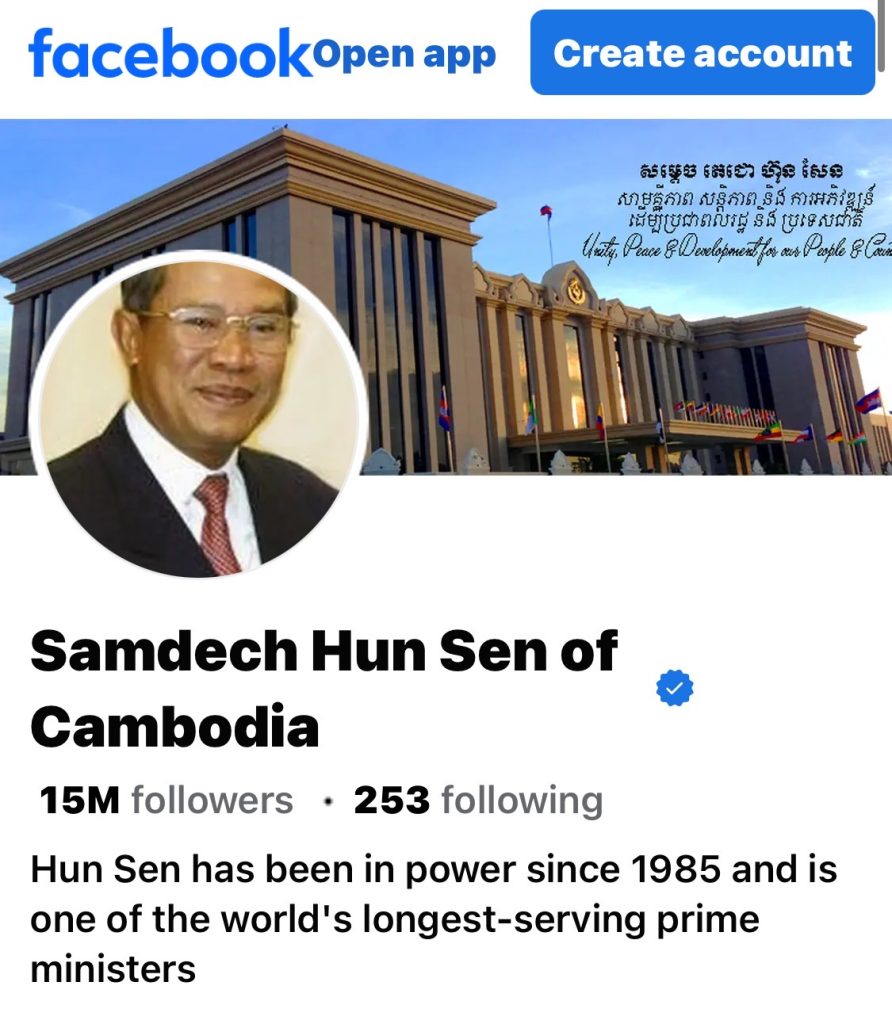Tap the Open app link
The width and height of the screenshot is (892, 1024).
pyautogui.click(x=404, y=55)
